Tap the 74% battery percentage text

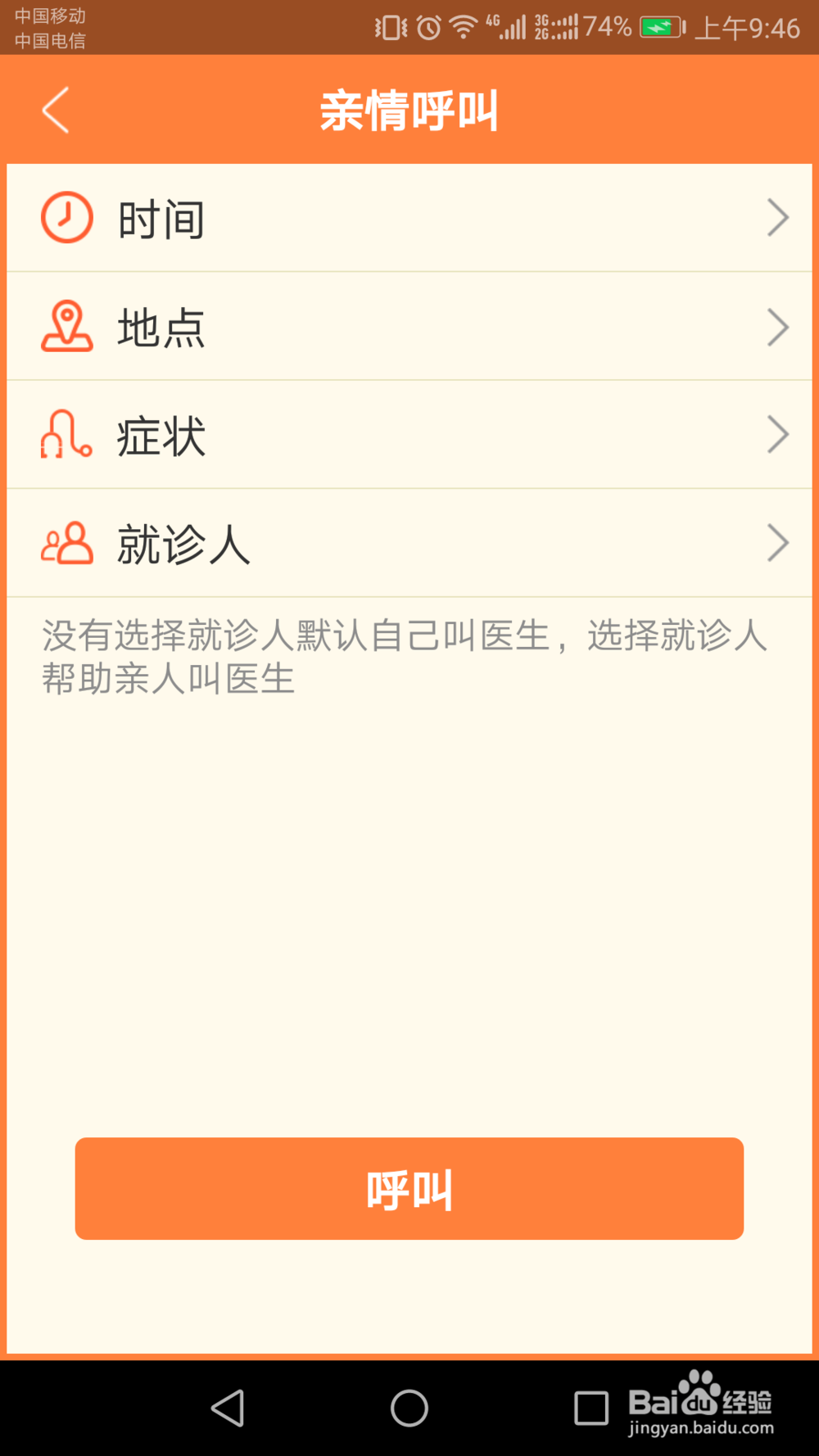606,26
